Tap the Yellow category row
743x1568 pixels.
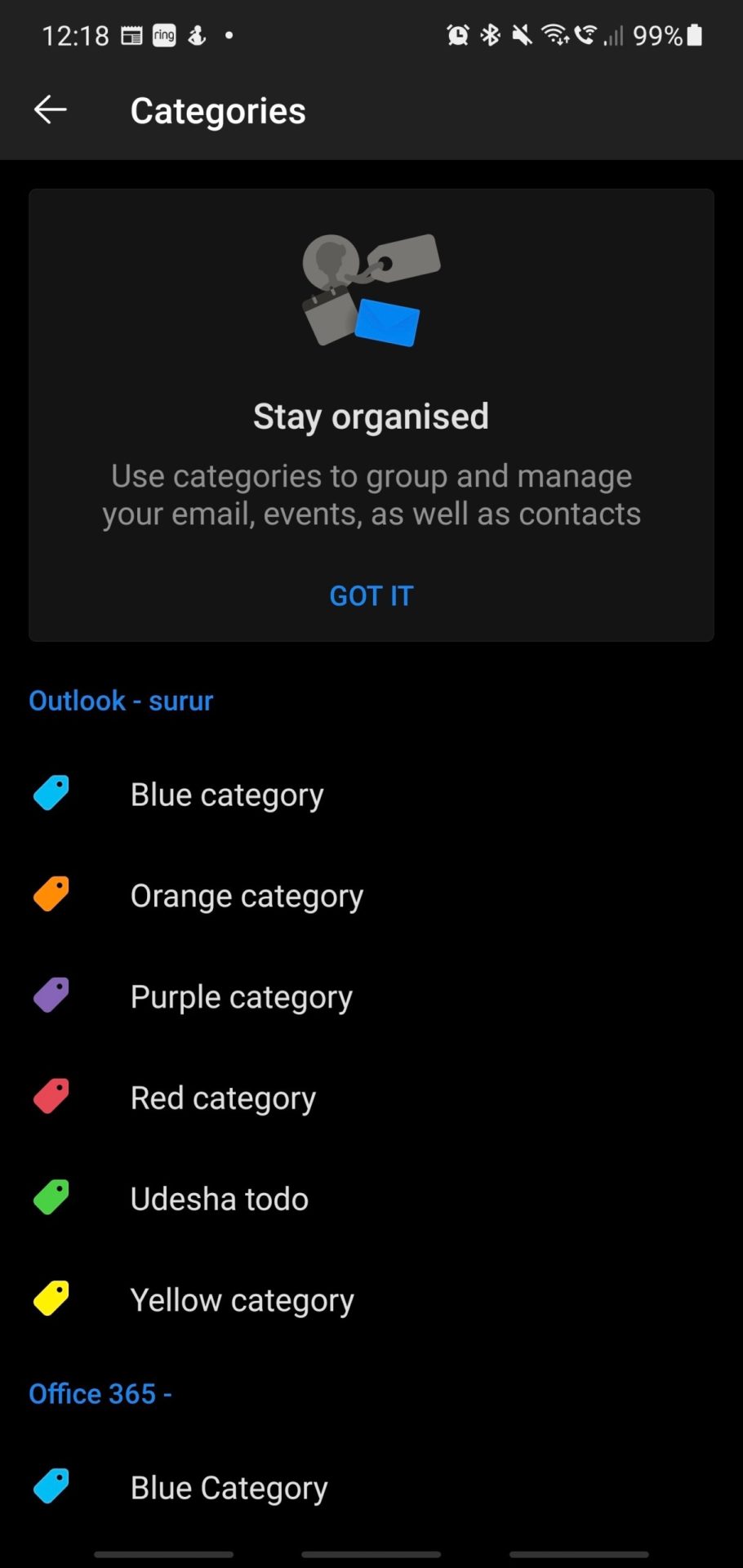click(242, 1300)
